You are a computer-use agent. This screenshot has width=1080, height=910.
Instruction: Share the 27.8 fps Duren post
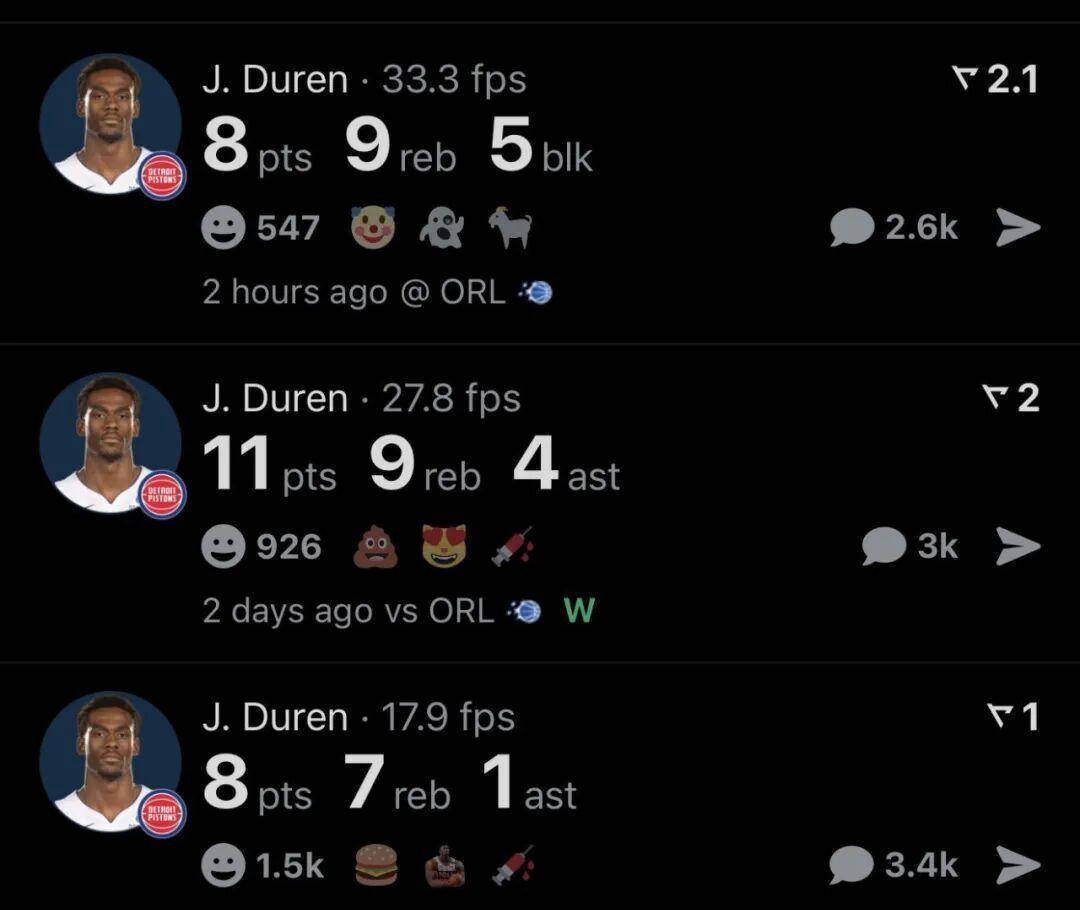coord(1017,546)
